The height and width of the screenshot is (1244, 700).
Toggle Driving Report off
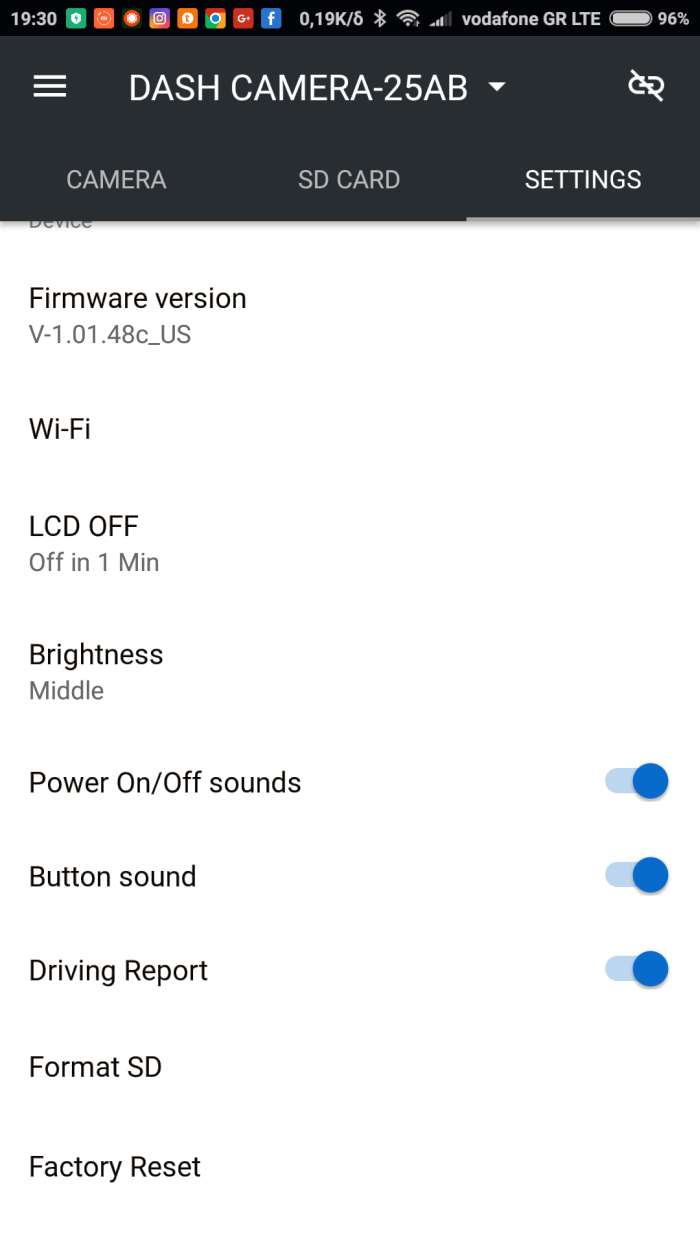[637, 970]
